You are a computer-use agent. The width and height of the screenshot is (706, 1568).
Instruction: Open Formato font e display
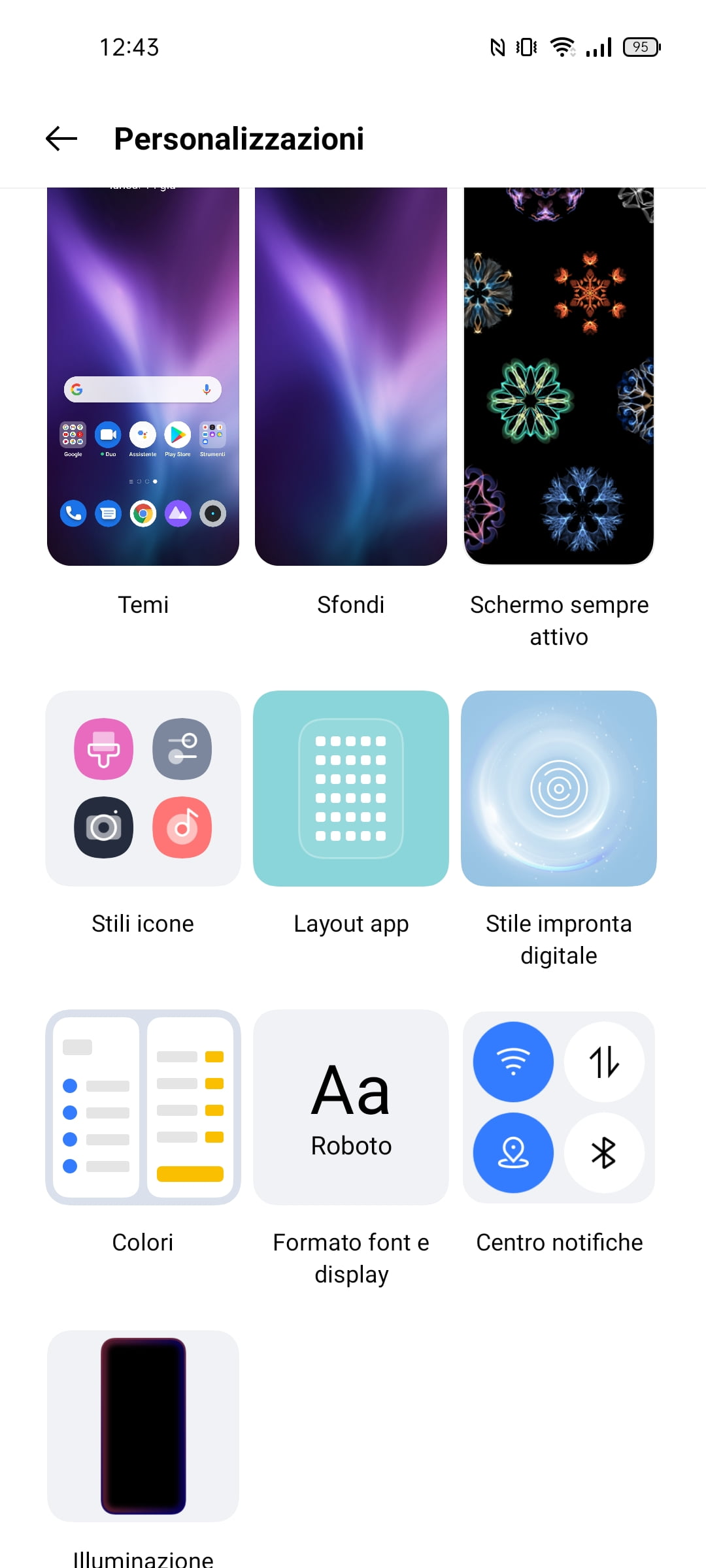[351, 1107]
